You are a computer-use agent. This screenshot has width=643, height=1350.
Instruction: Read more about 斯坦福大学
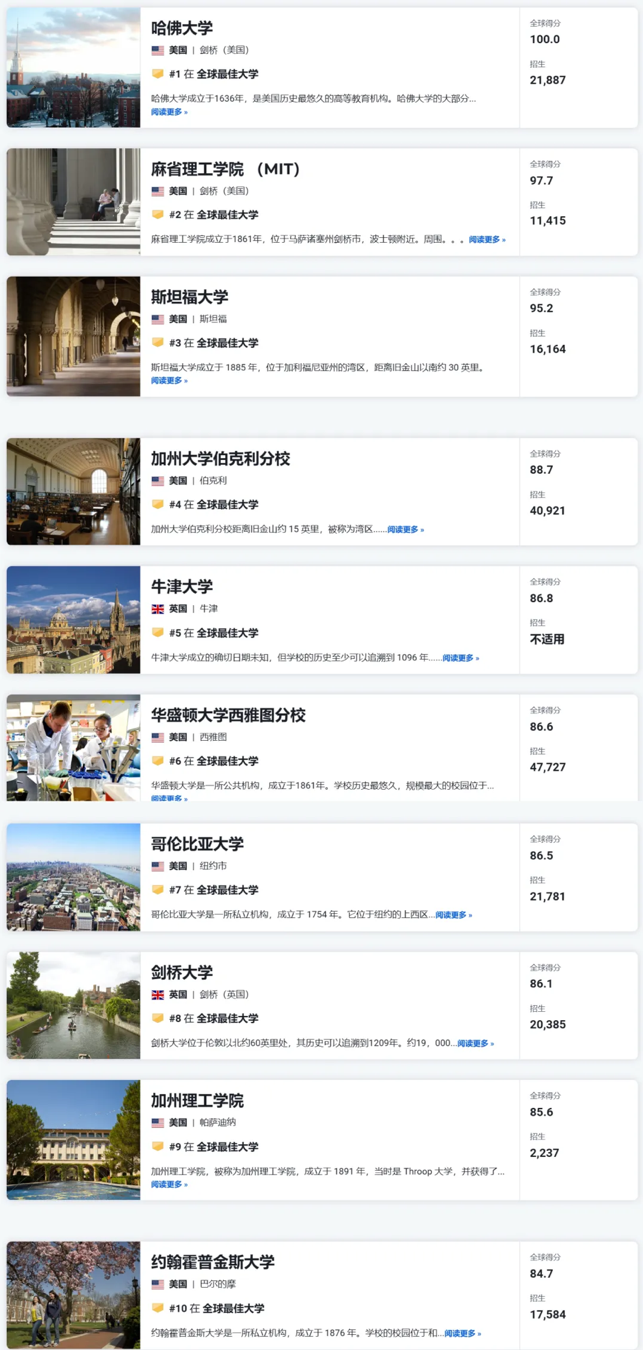point(169,381)
